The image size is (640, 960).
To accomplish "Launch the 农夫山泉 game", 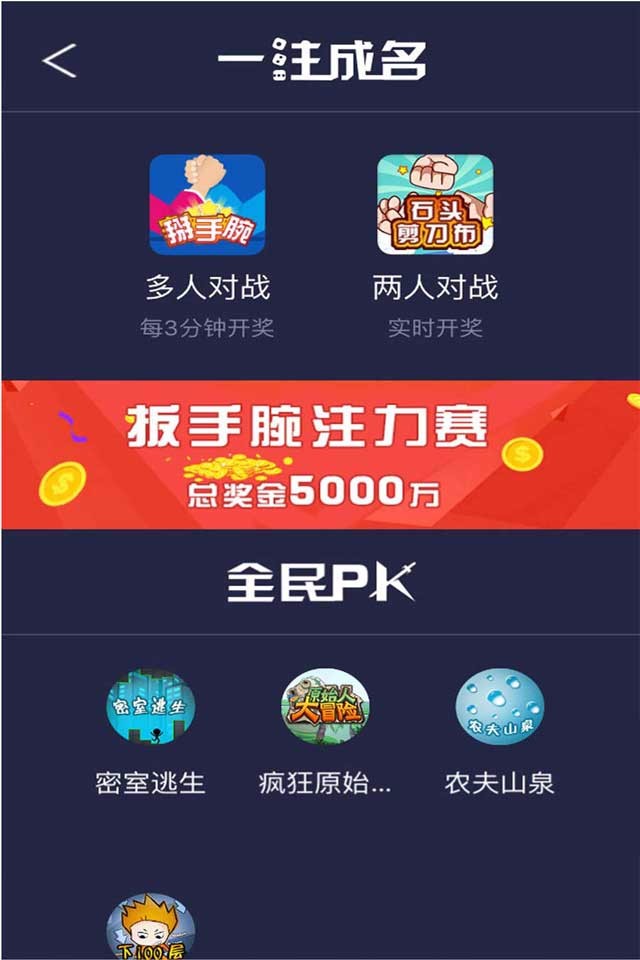I will click(x=499, y=707).
